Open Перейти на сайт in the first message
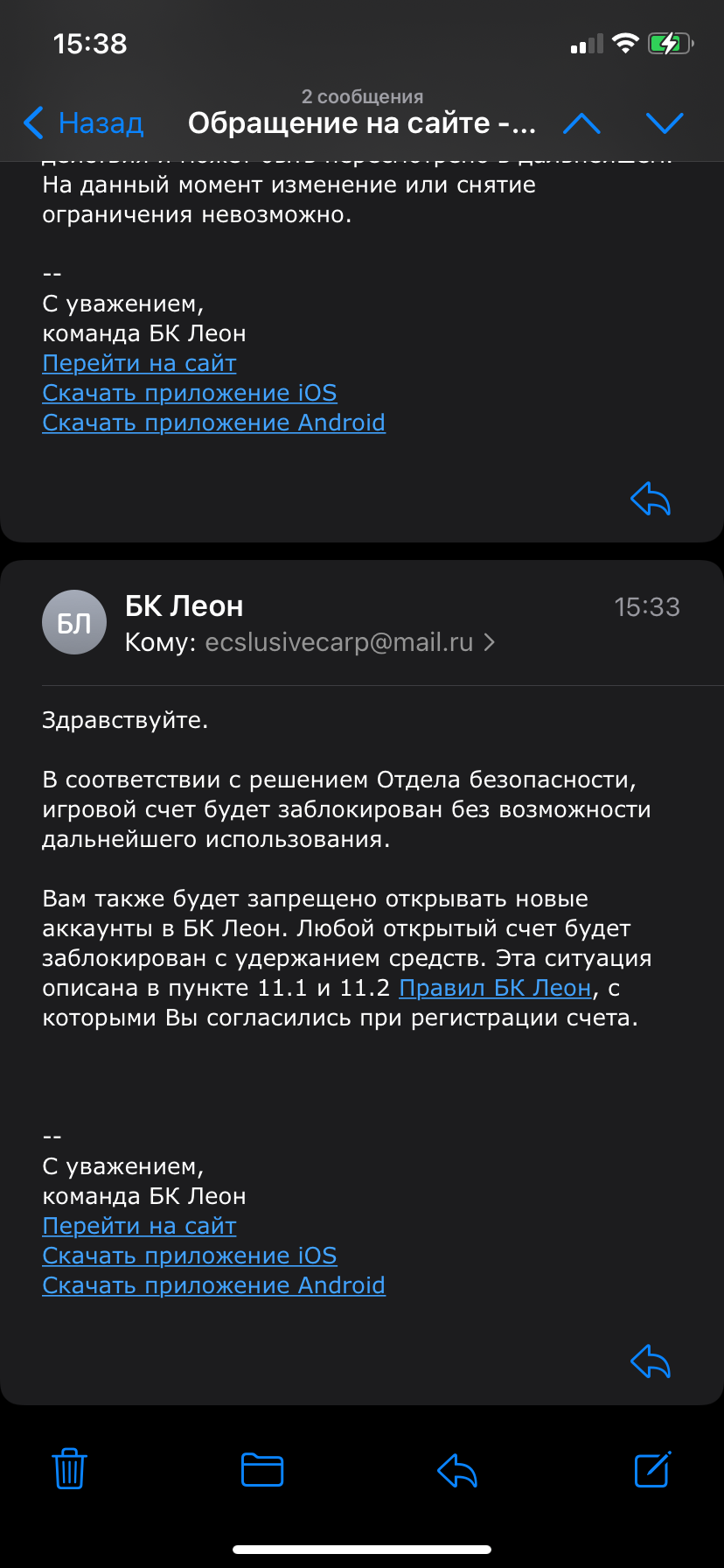This screenshot has height=1568, width=724. click(139, 363)
